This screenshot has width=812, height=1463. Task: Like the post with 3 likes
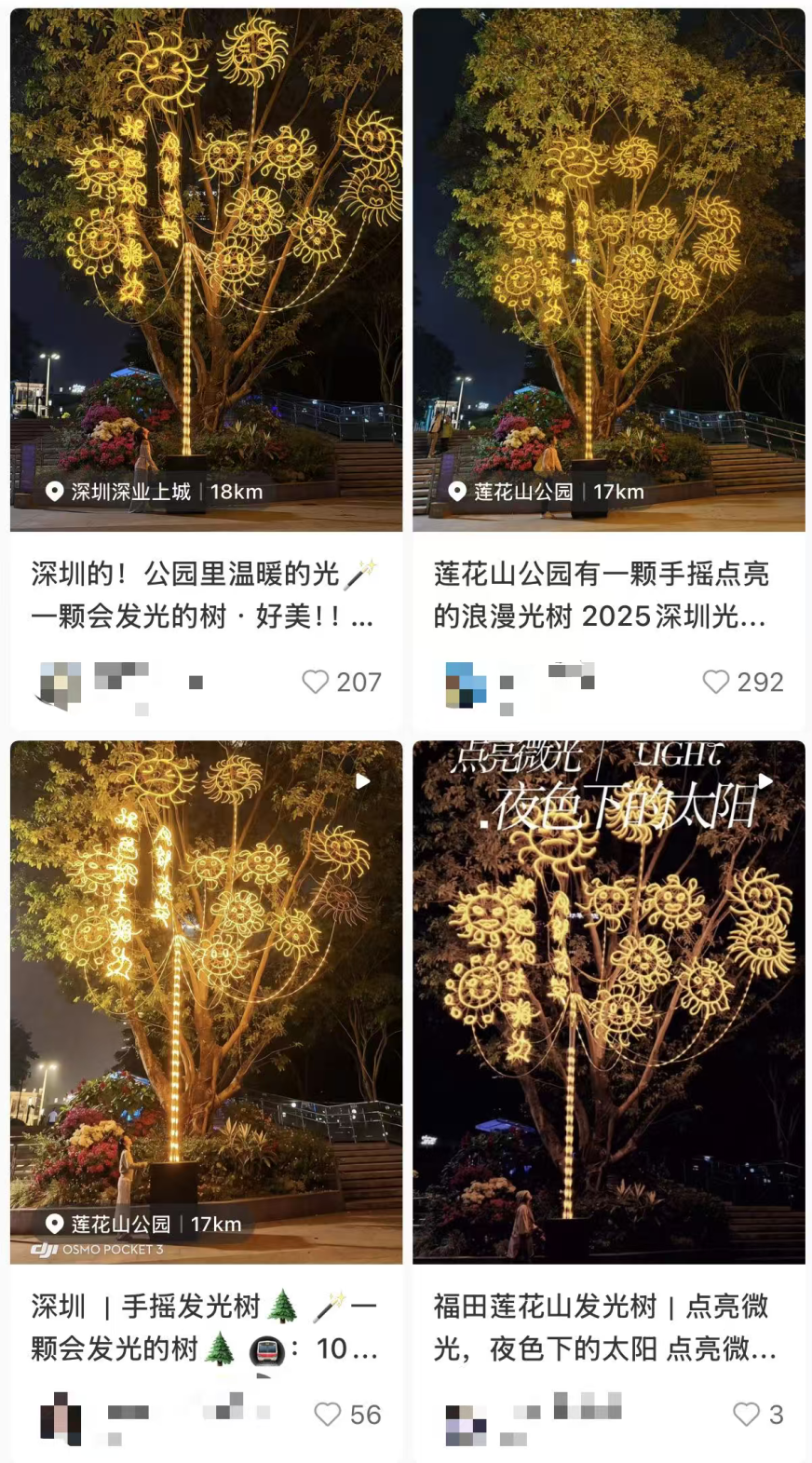tap(746, 1415)
